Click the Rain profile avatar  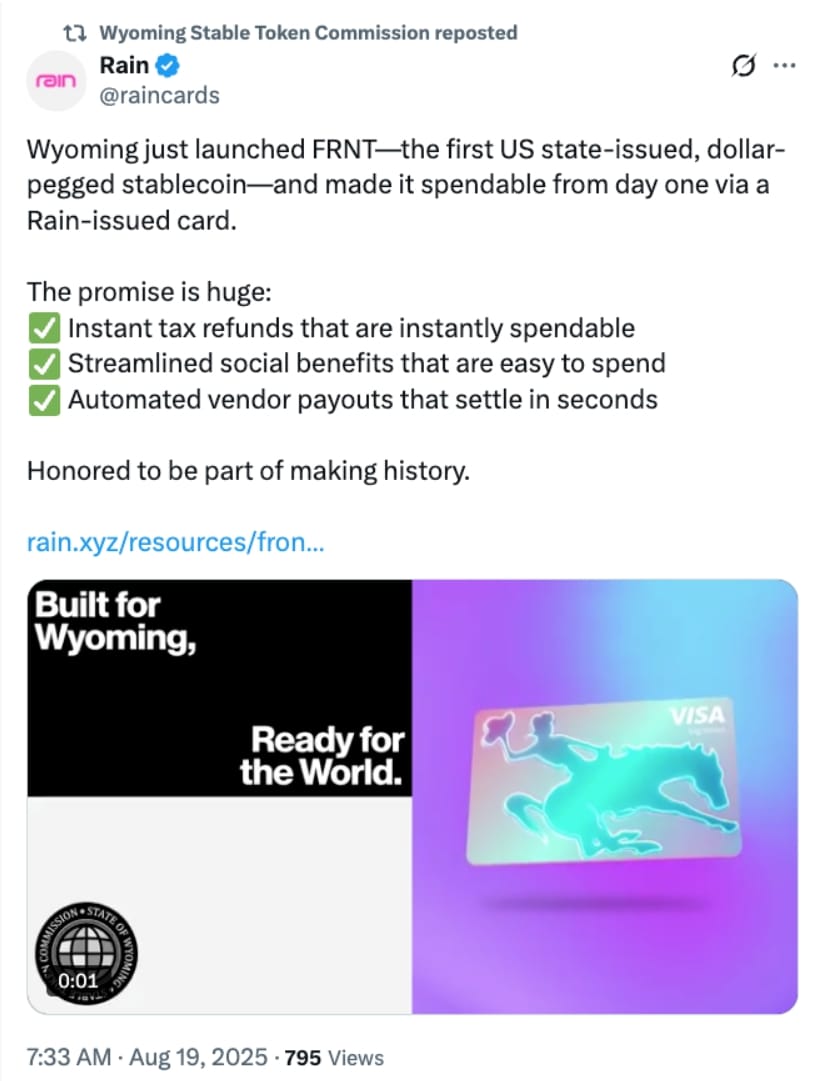coord(55,80)
